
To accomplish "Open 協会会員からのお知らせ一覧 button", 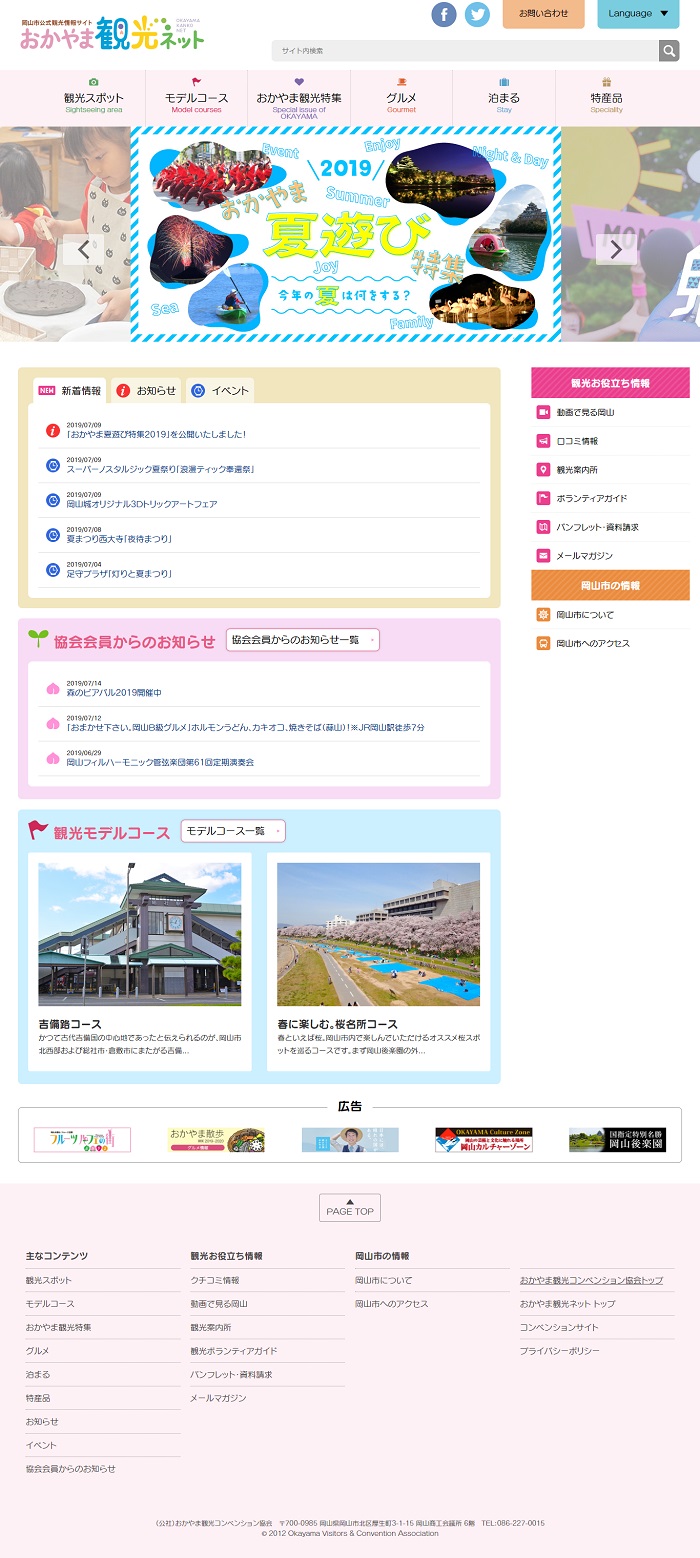I will (x=303, y=640).
